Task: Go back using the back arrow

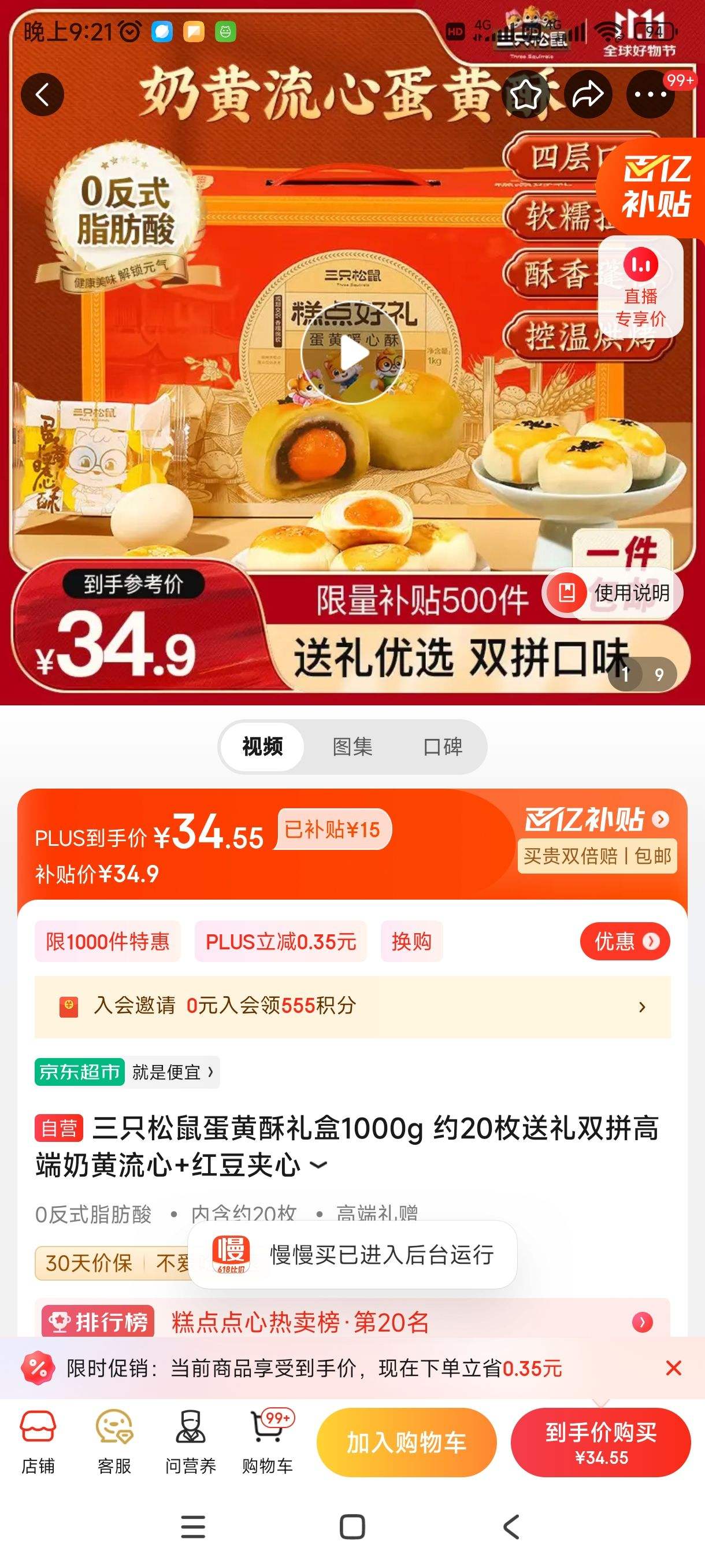Action: pos(42,94)
